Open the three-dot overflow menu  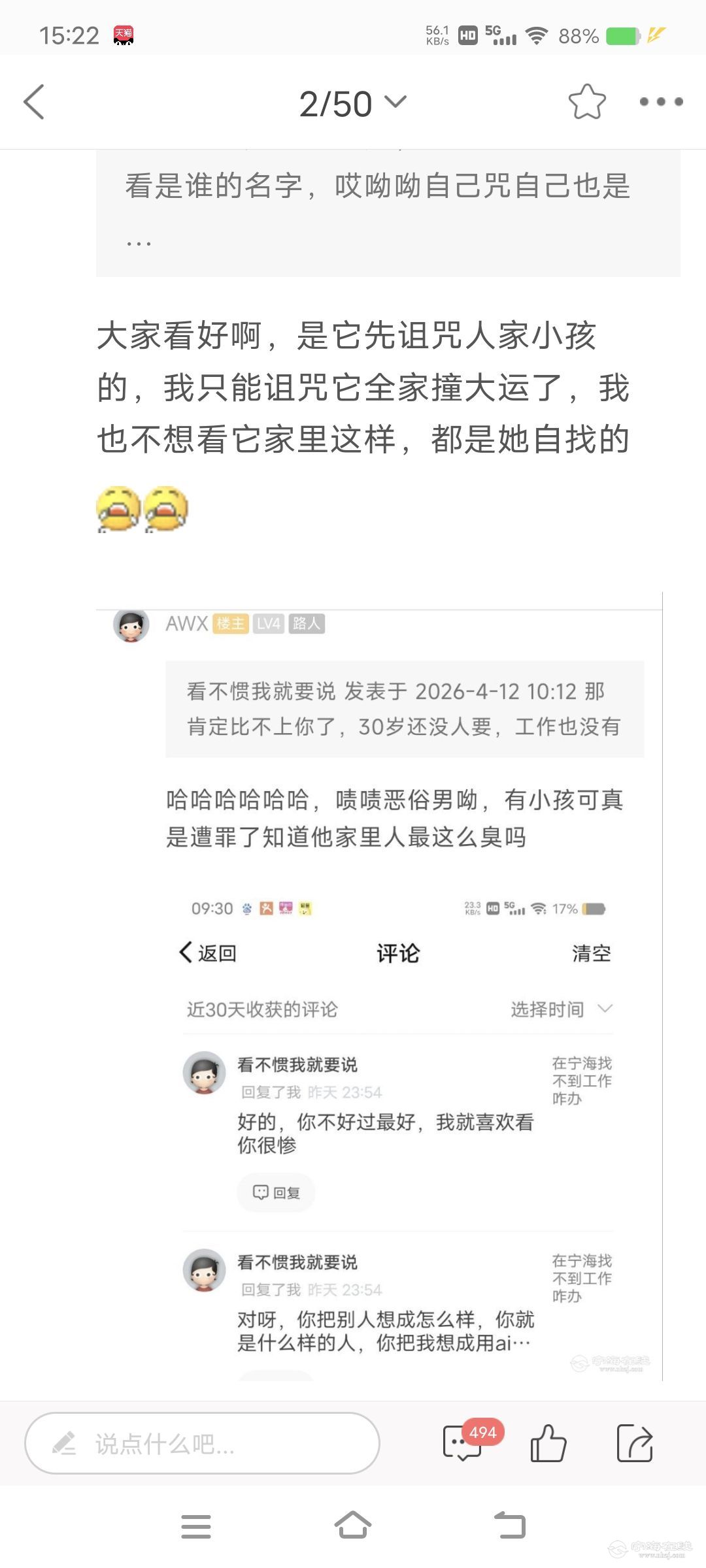click(661, 102)
